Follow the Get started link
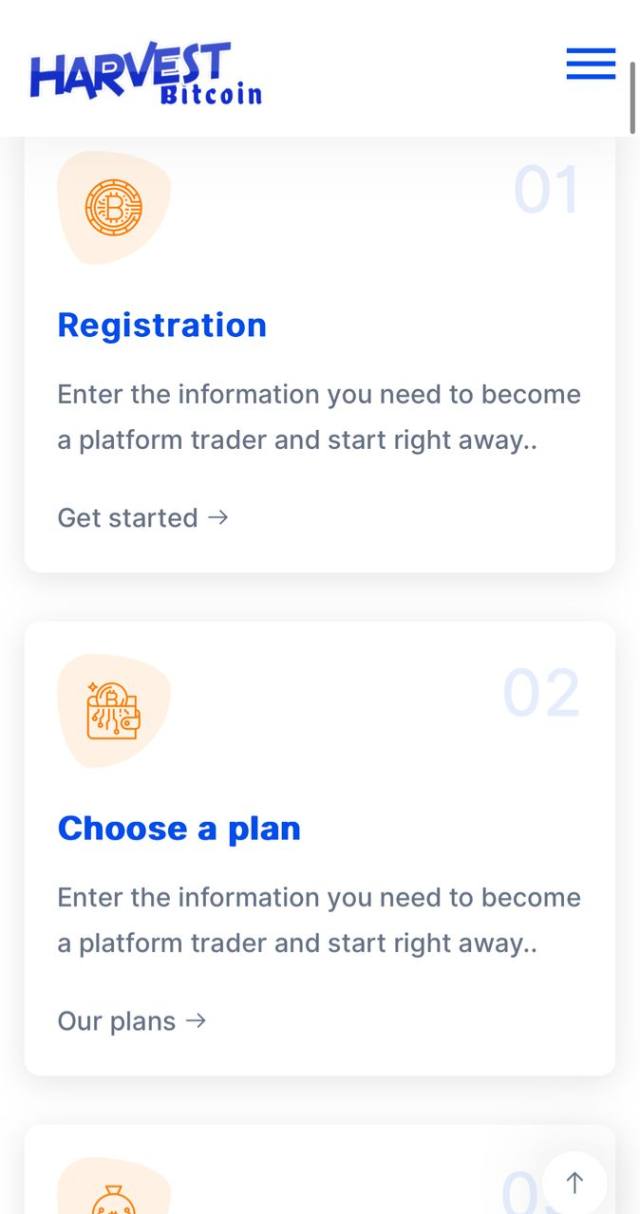The width and height of the screenshot is (640, 1214). (143, 518)
